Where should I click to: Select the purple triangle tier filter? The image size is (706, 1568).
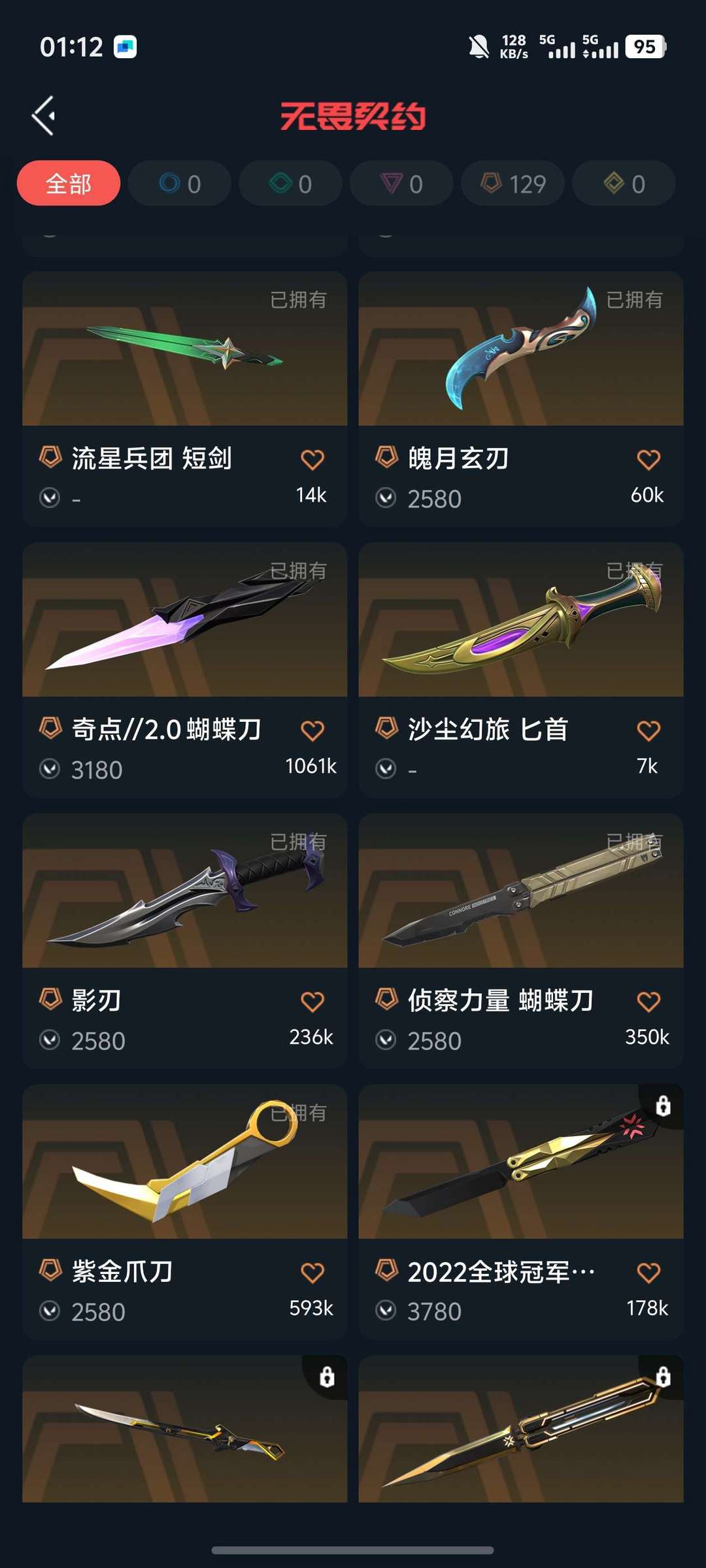(x=402, y=184)
